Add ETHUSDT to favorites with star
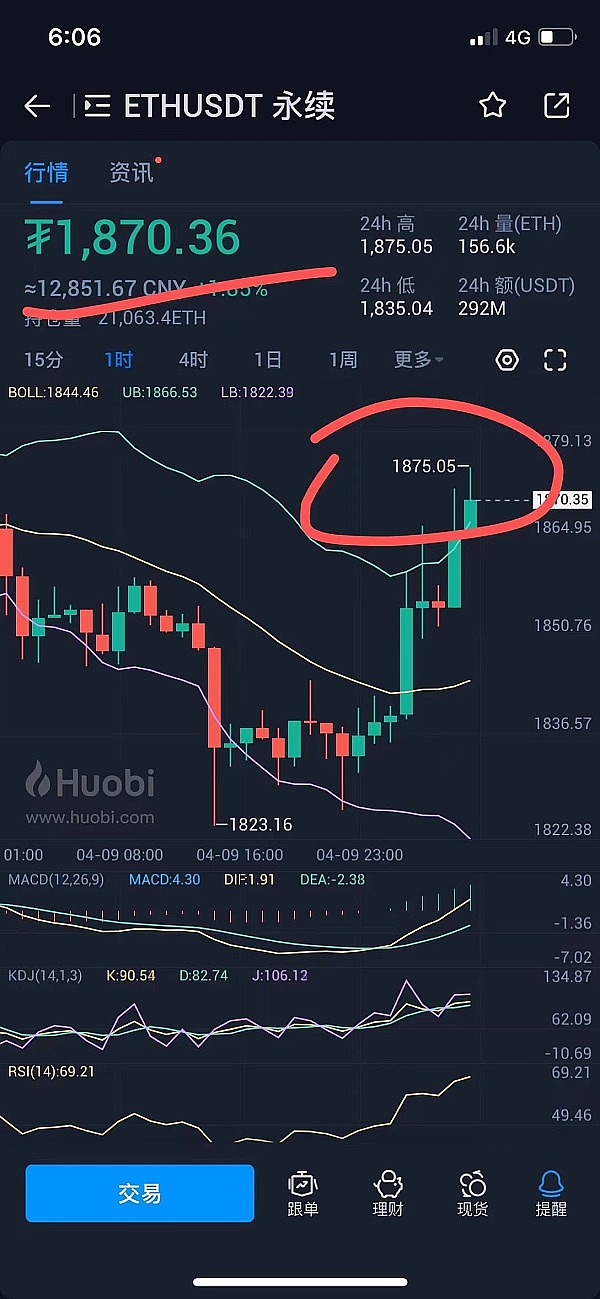 pyautogui.click(x=492, y=105)
